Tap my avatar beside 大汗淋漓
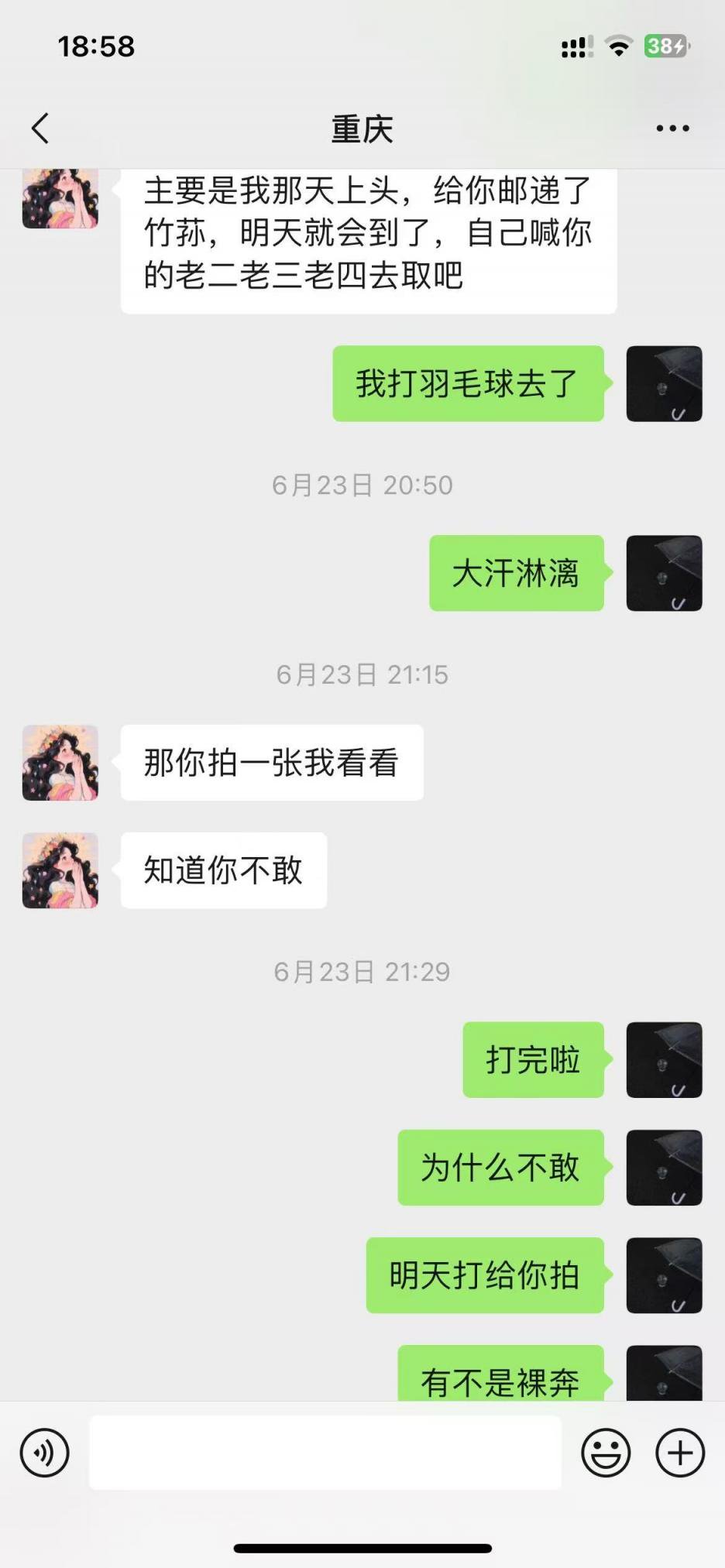 (x=664, y=573)
